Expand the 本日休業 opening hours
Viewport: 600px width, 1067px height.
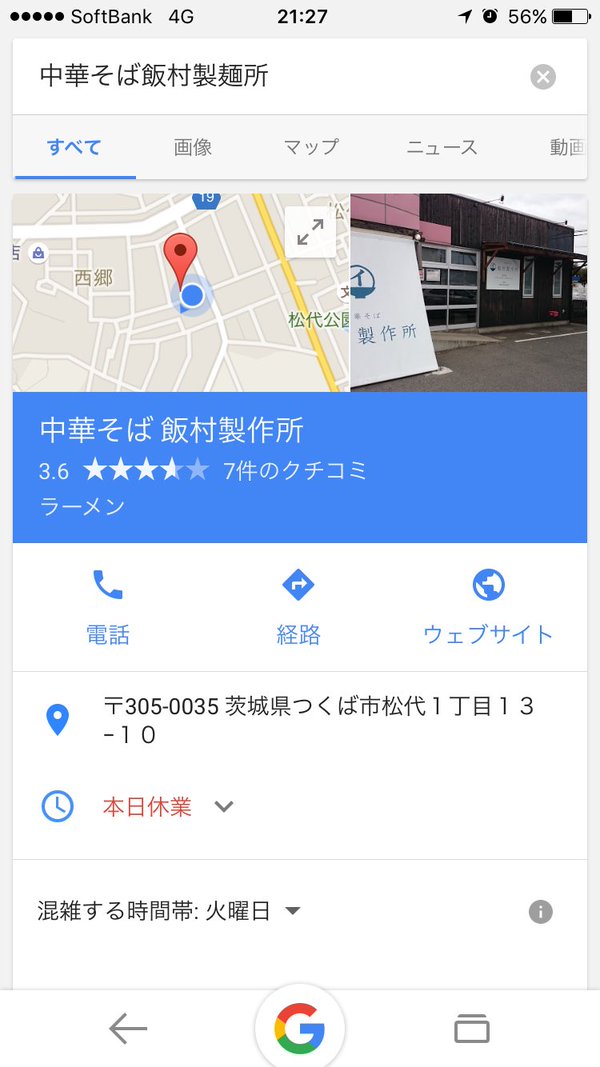(224, 807)
